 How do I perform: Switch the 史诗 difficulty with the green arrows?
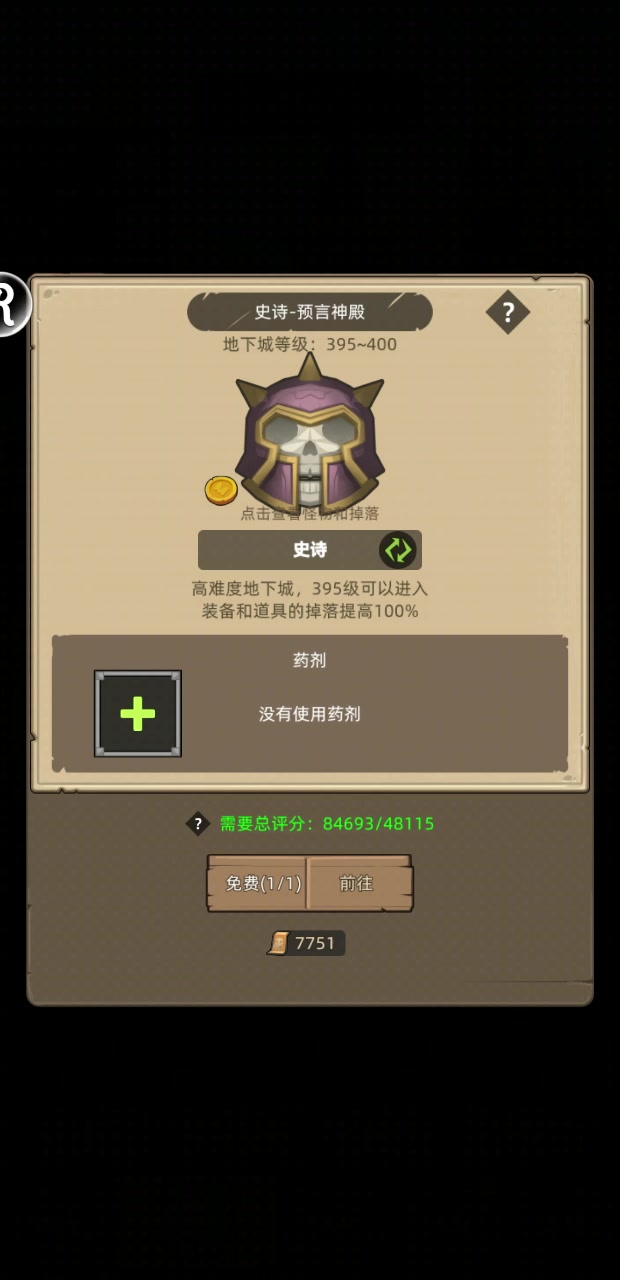[x=397, y=550]
